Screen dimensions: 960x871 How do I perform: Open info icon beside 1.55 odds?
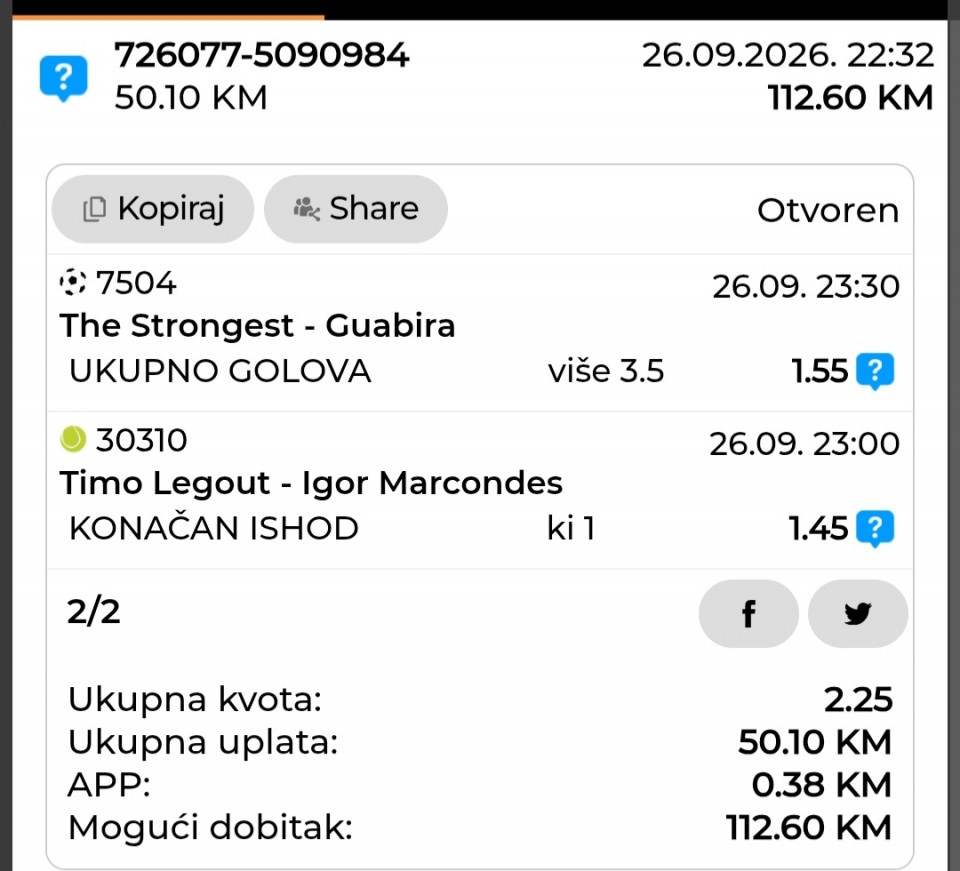click(x=875, y=371)
